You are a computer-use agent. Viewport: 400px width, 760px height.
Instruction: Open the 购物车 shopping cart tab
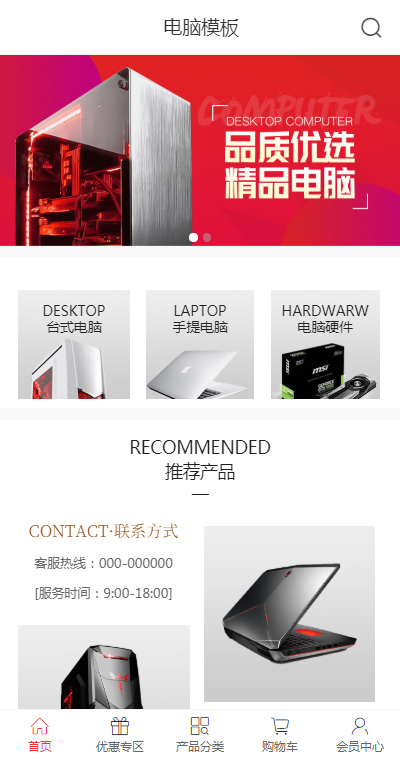click(x=280, y=735)
